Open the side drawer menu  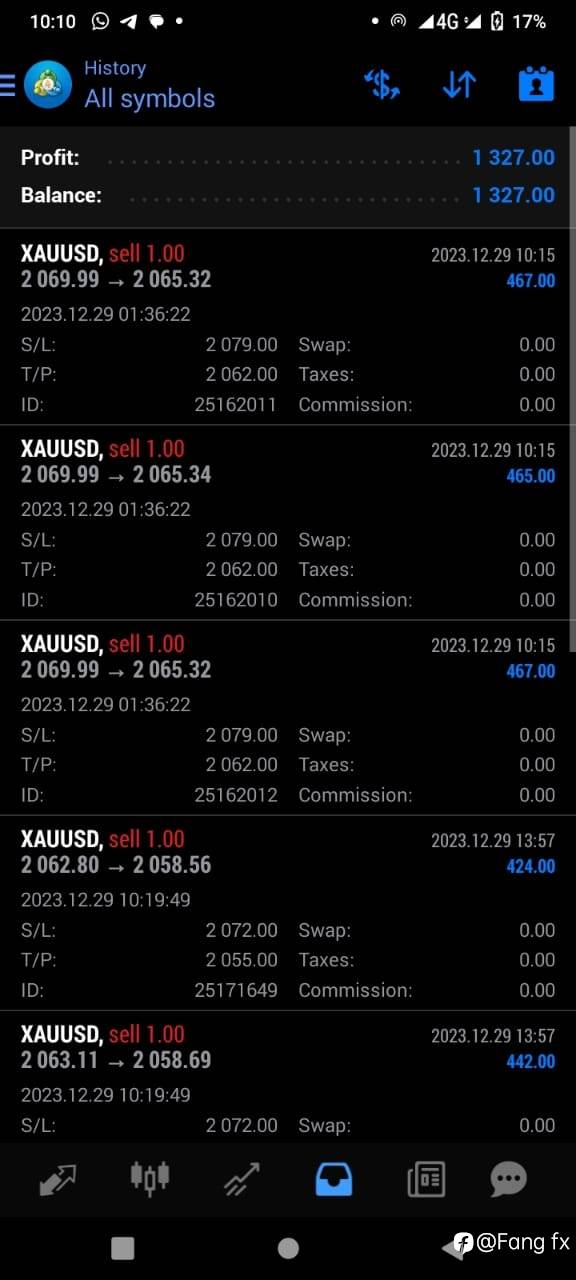click(x=8, y=85)
